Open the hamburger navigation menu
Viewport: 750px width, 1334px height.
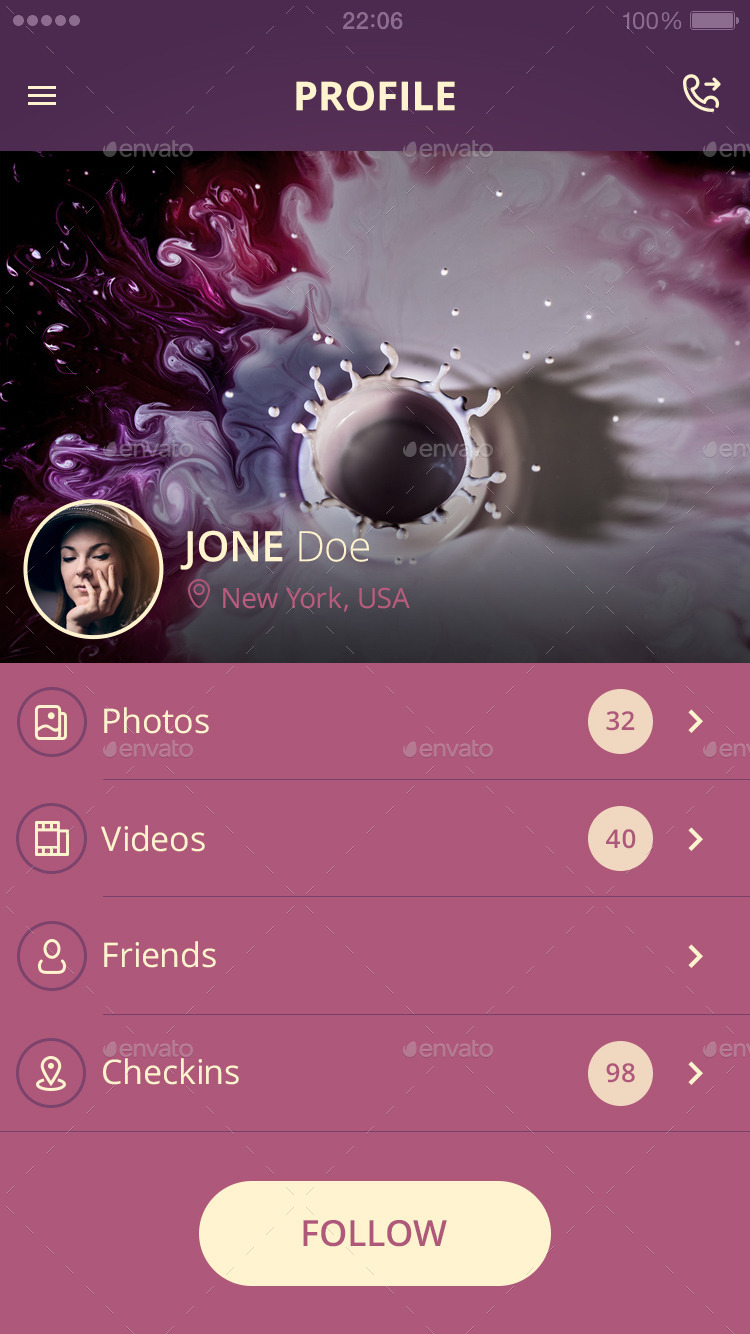pyautogui.click(x=41, y=95)
